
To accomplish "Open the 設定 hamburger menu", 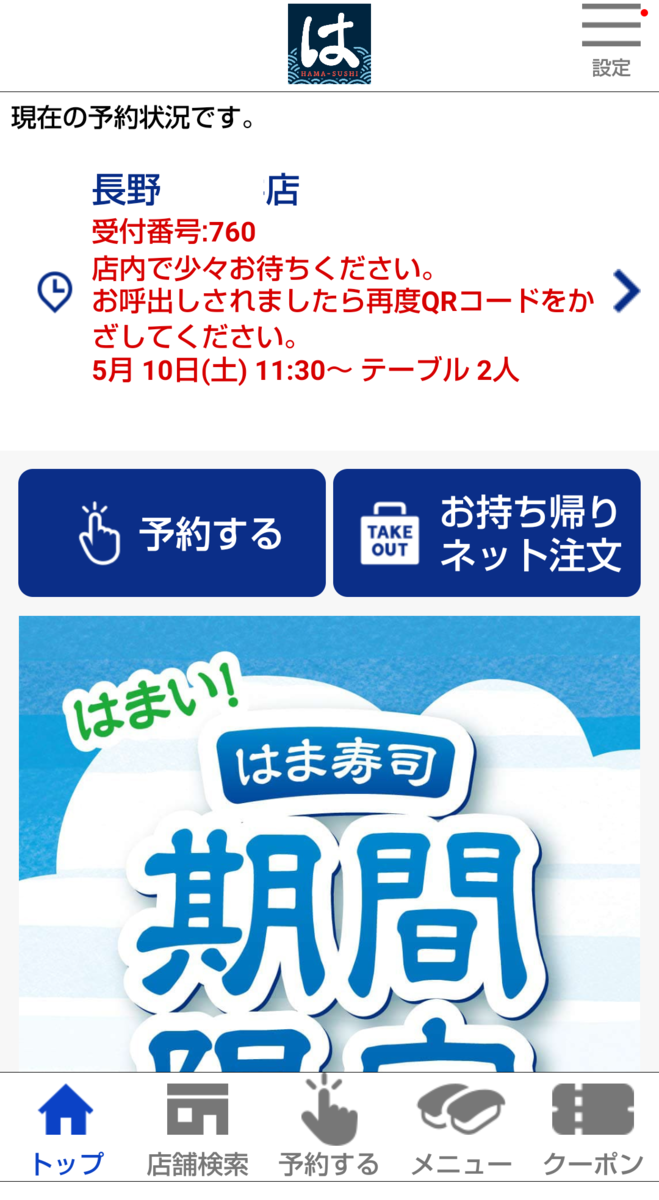I will coord(611,40).
